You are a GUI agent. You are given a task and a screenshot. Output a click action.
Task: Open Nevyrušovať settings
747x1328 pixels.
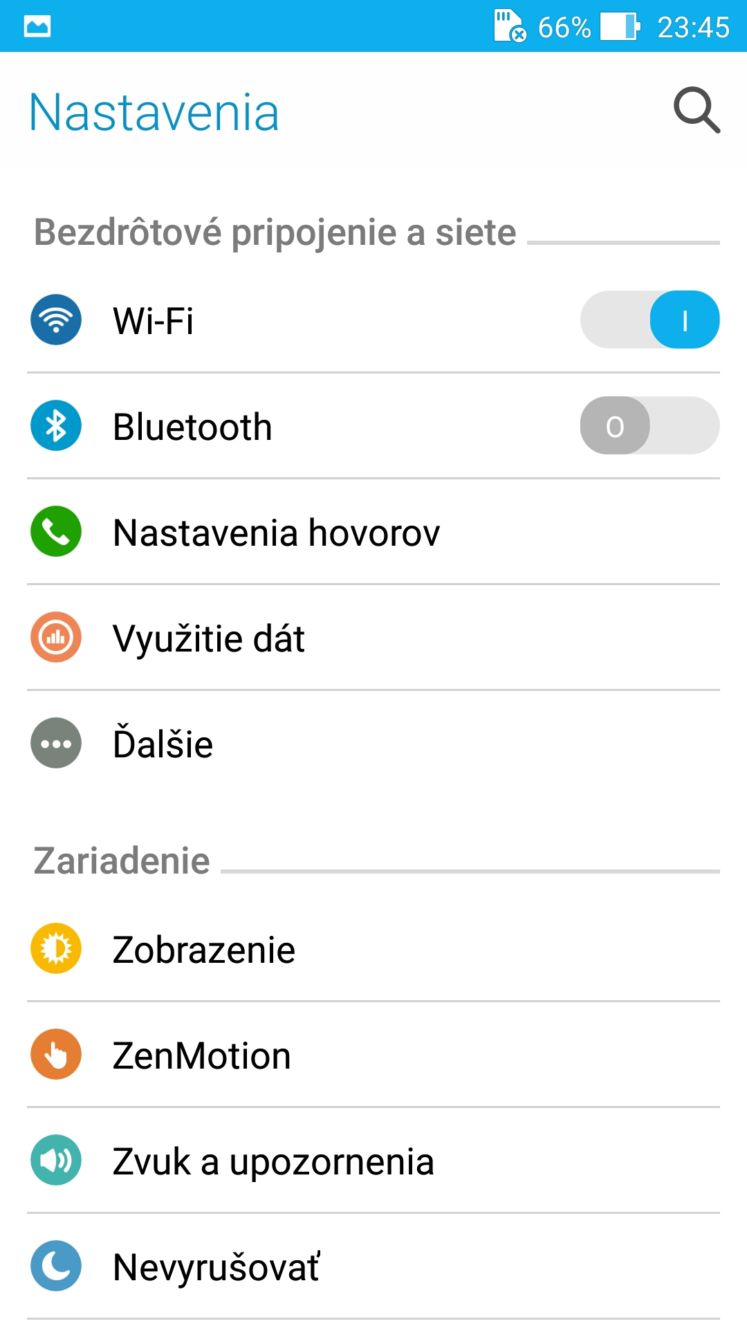pos(373,1267)
